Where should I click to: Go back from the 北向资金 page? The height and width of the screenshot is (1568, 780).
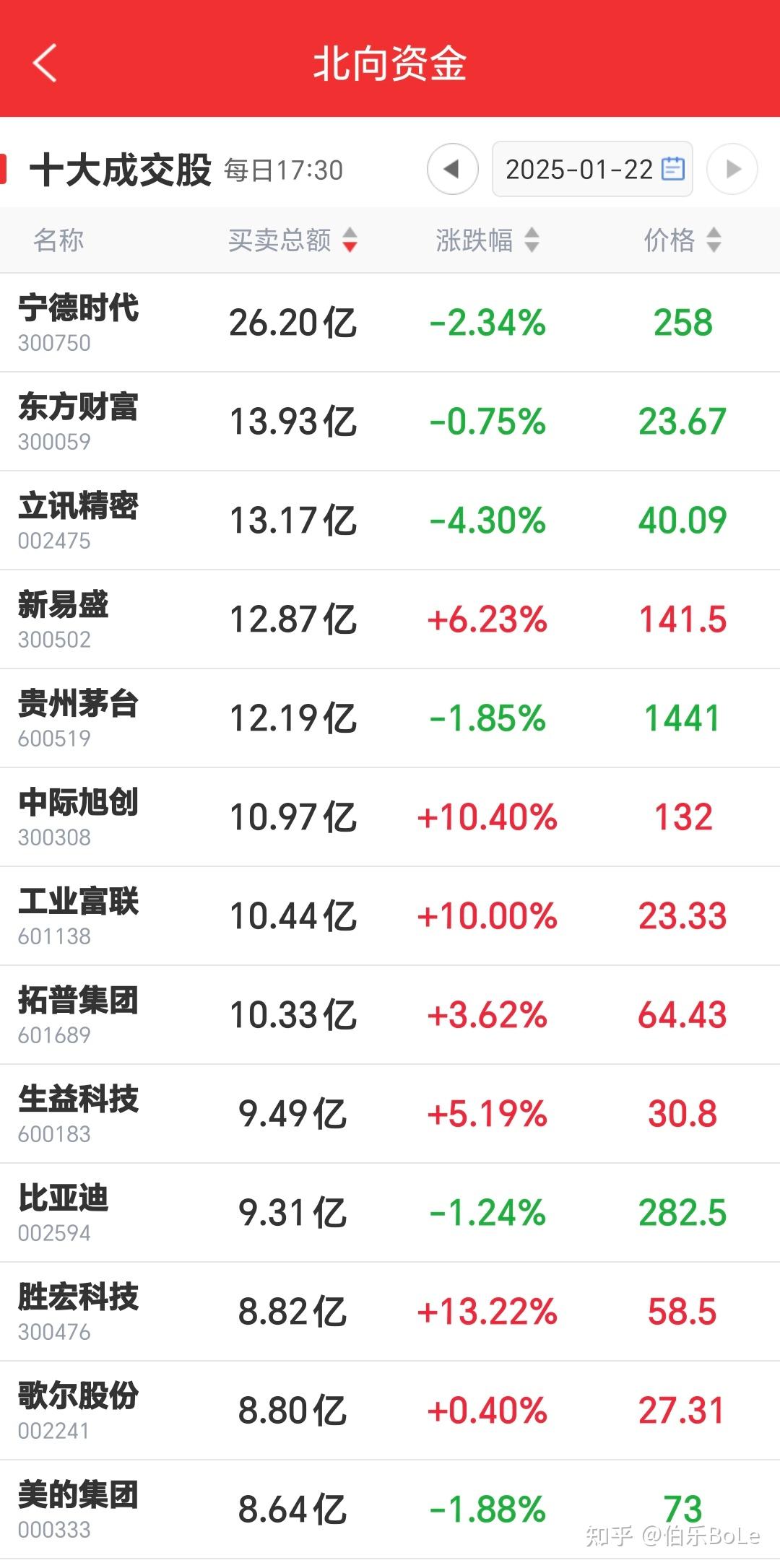pyautogui.click(x=45, y=64)
